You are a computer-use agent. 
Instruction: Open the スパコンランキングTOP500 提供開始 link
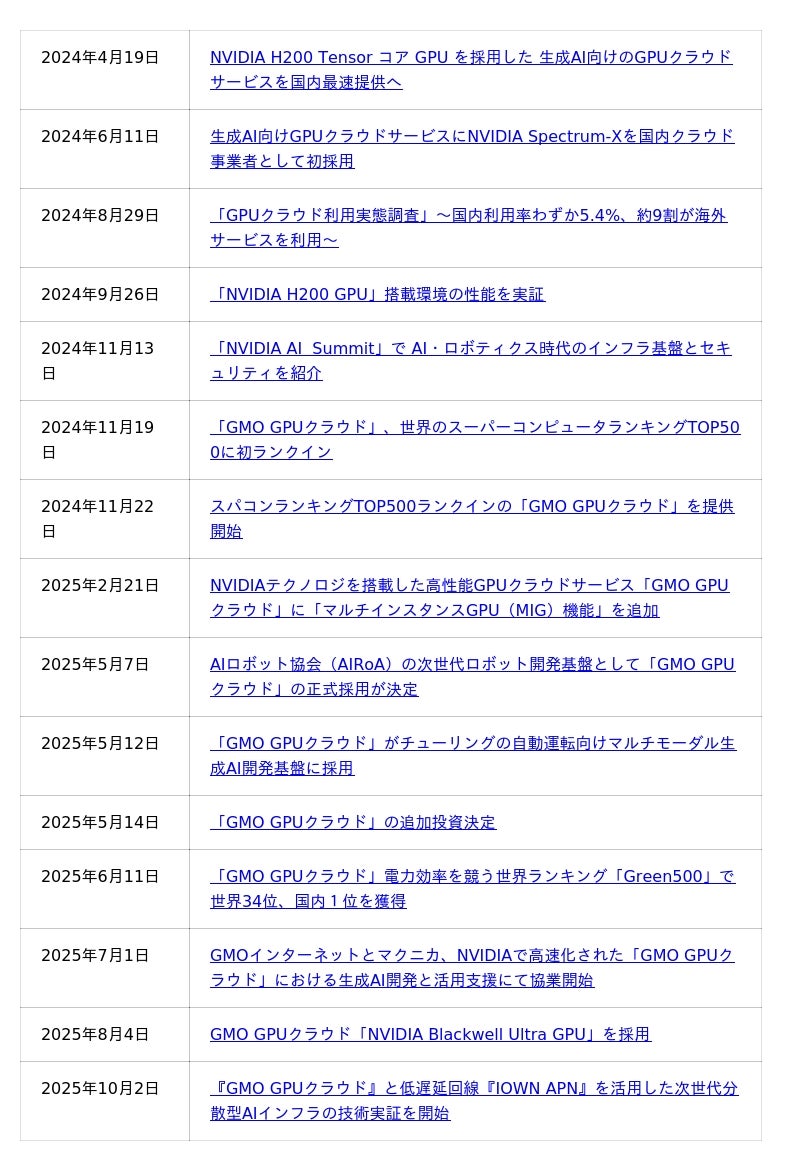[471, 507]
